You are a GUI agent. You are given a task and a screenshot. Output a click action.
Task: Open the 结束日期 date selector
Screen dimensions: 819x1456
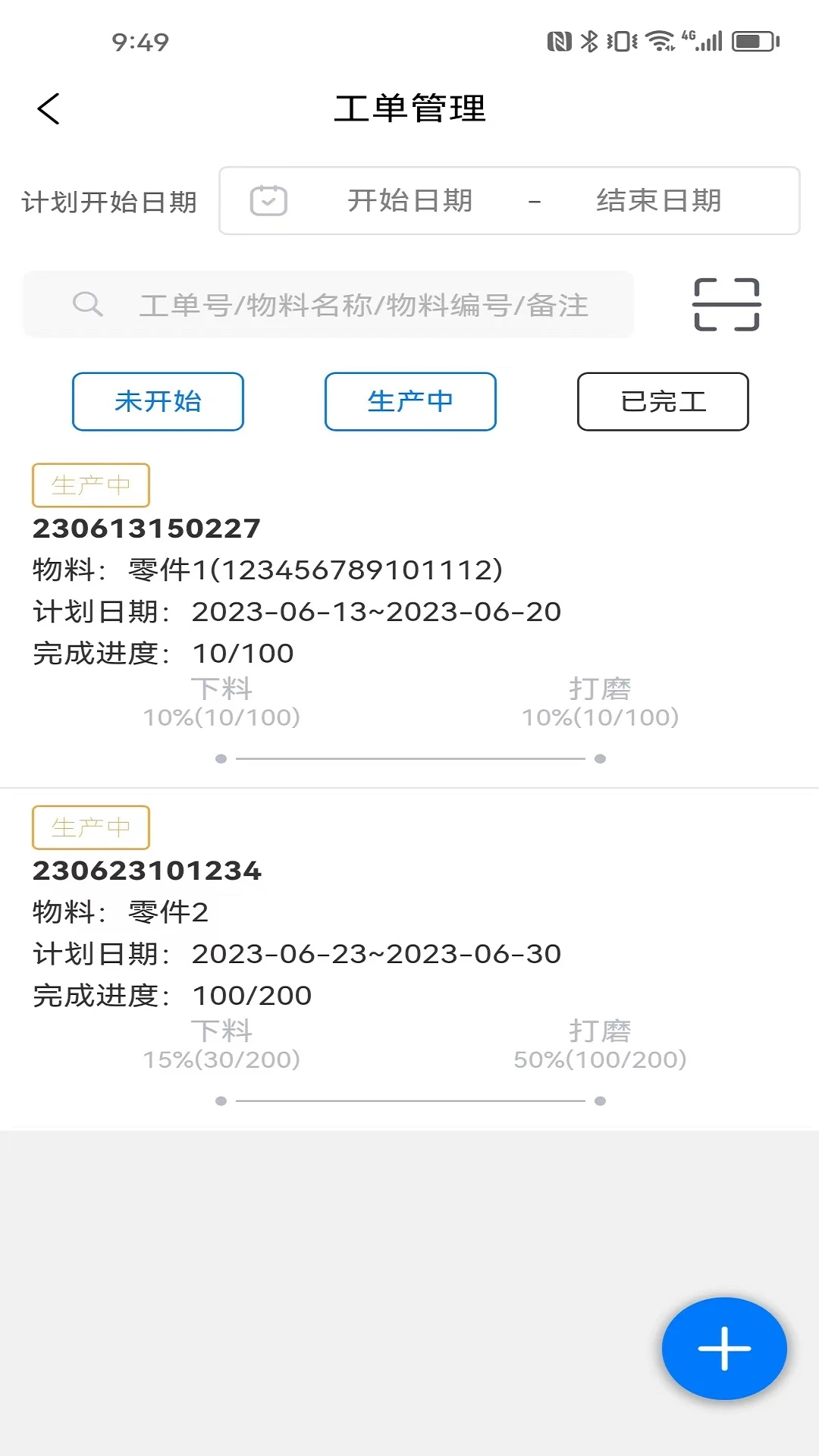[658, 200]
